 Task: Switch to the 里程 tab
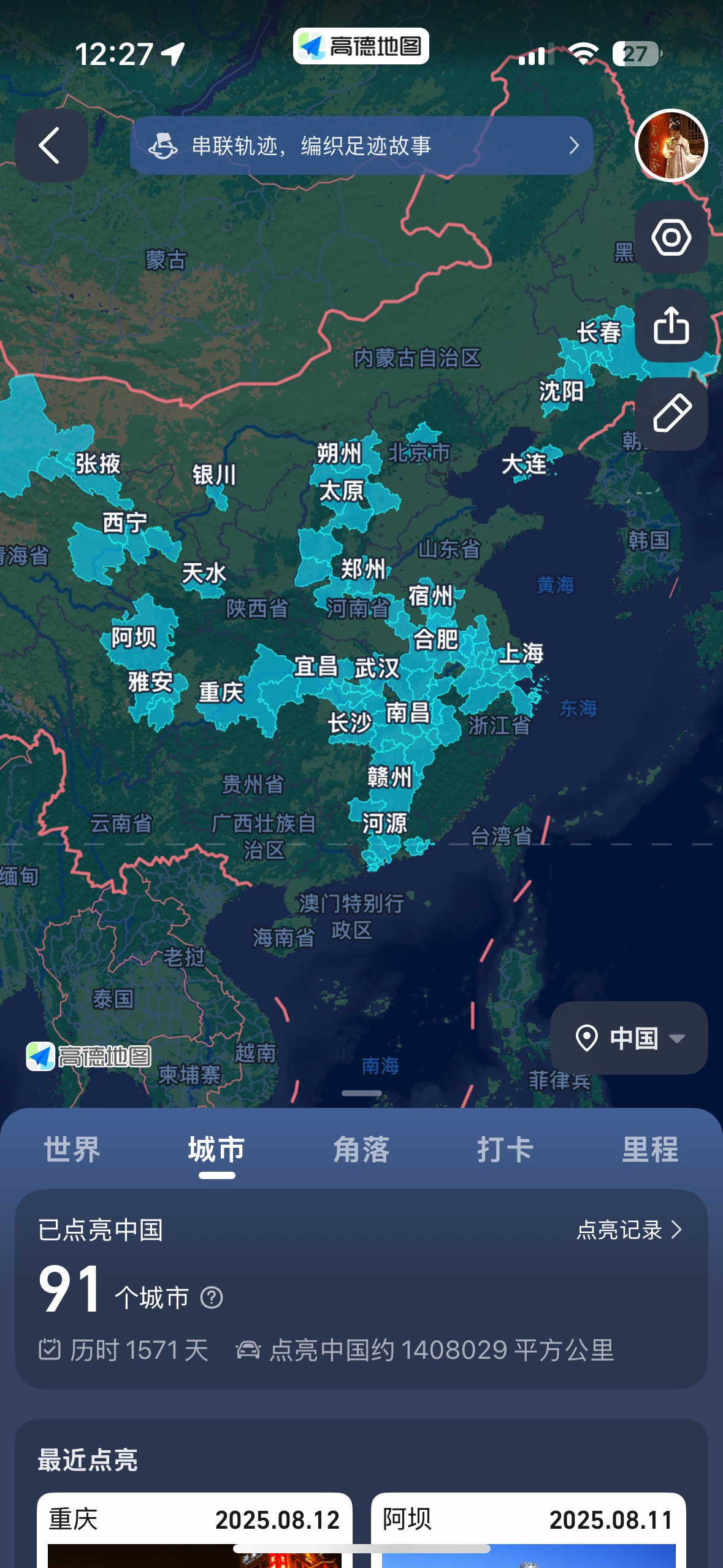point(650,1150)
